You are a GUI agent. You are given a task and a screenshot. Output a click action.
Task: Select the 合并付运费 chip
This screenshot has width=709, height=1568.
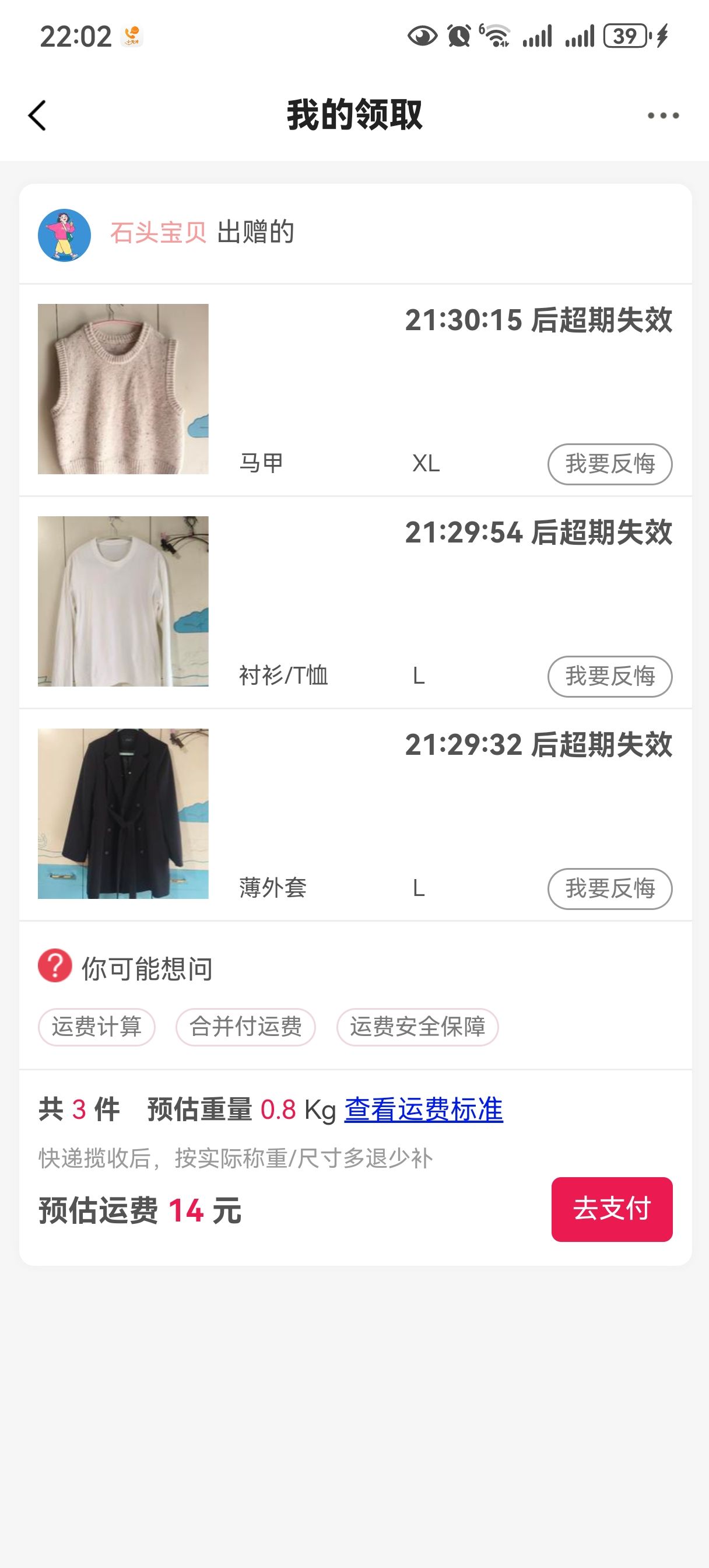coord(246,1027)
